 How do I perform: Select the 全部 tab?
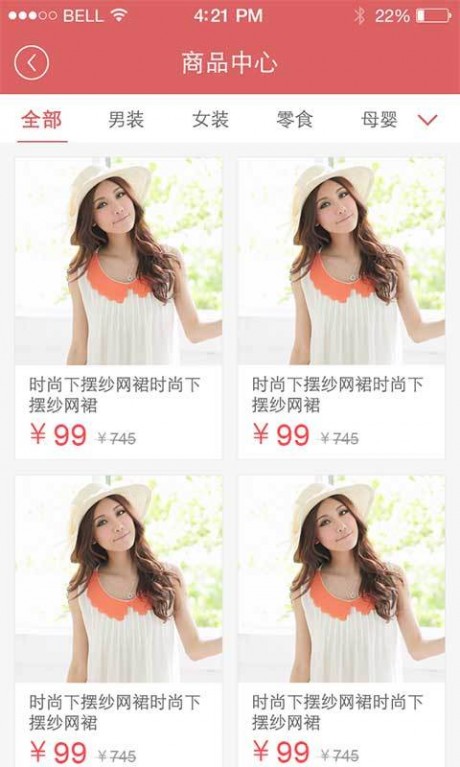tap(42, 120)
